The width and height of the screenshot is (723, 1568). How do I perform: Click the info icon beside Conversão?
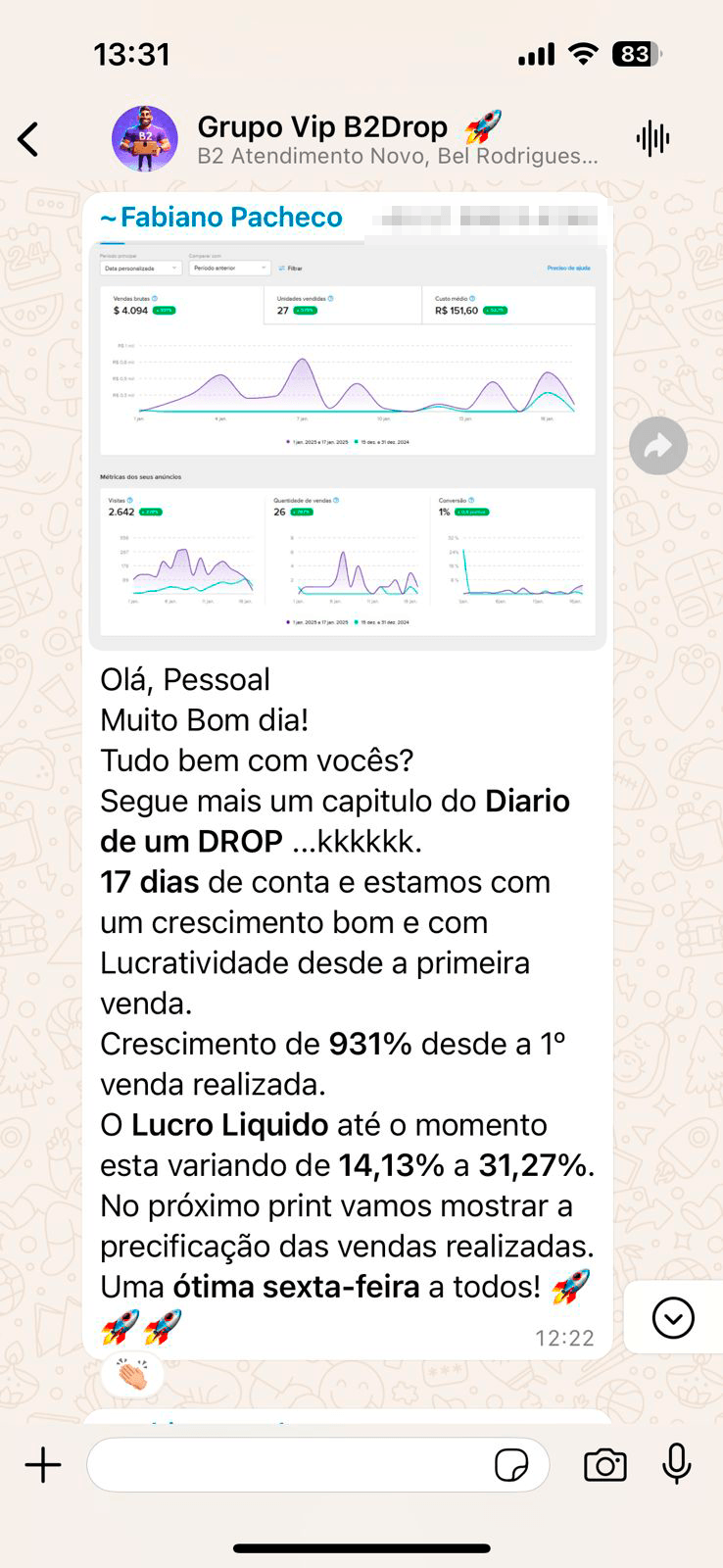pos(473,500)
